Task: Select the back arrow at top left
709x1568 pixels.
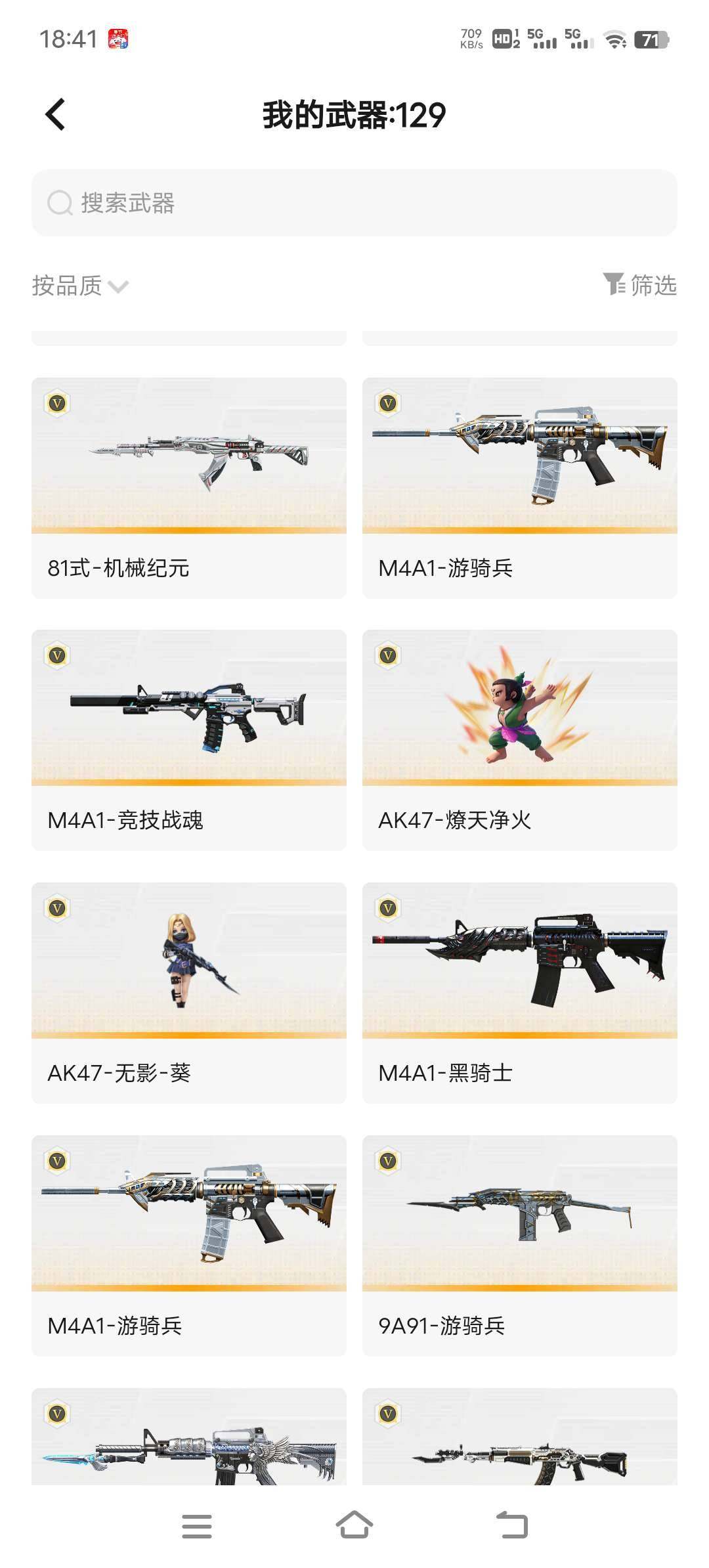Action: 56,114
